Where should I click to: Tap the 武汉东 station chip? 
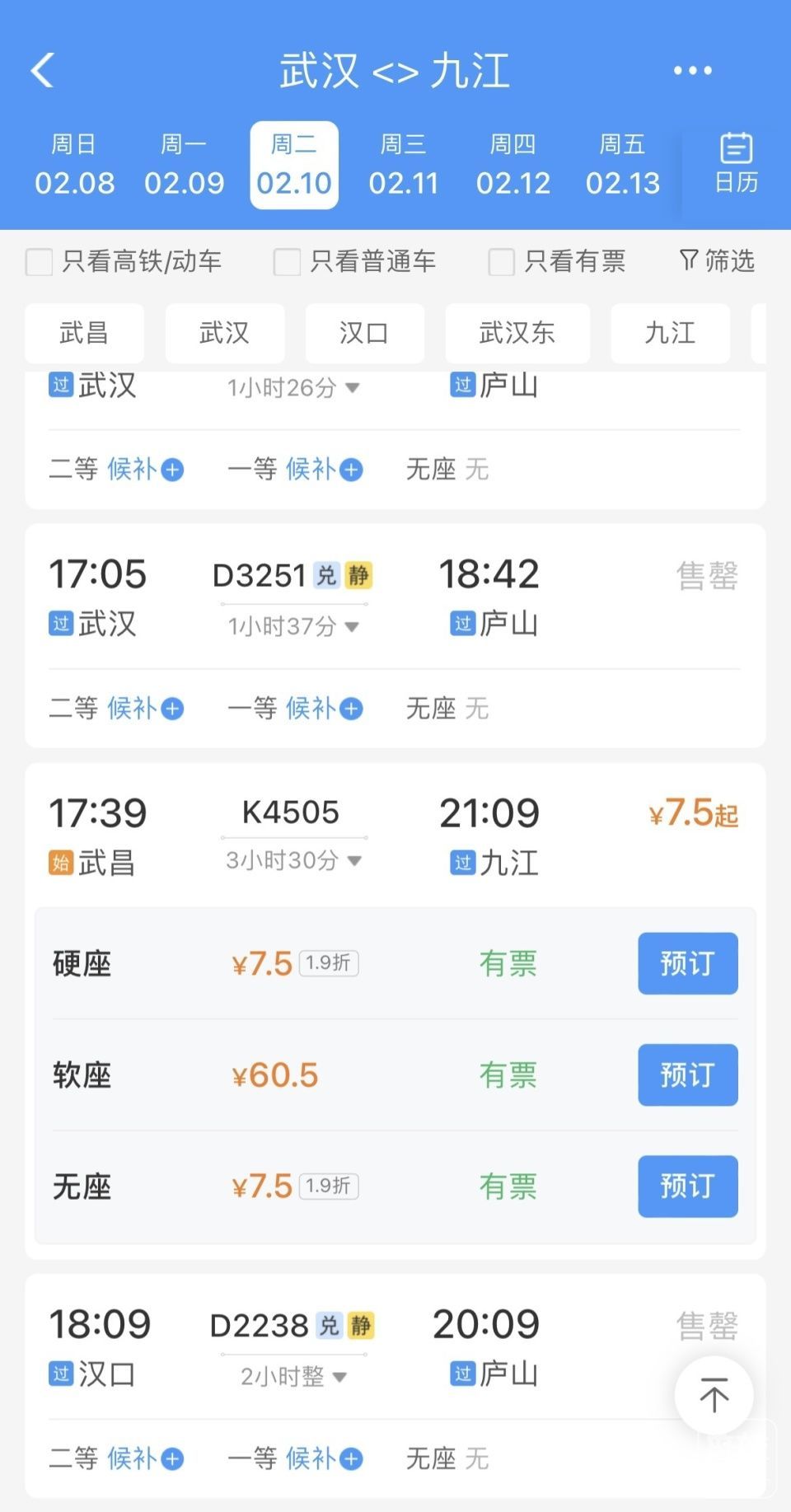517,333
